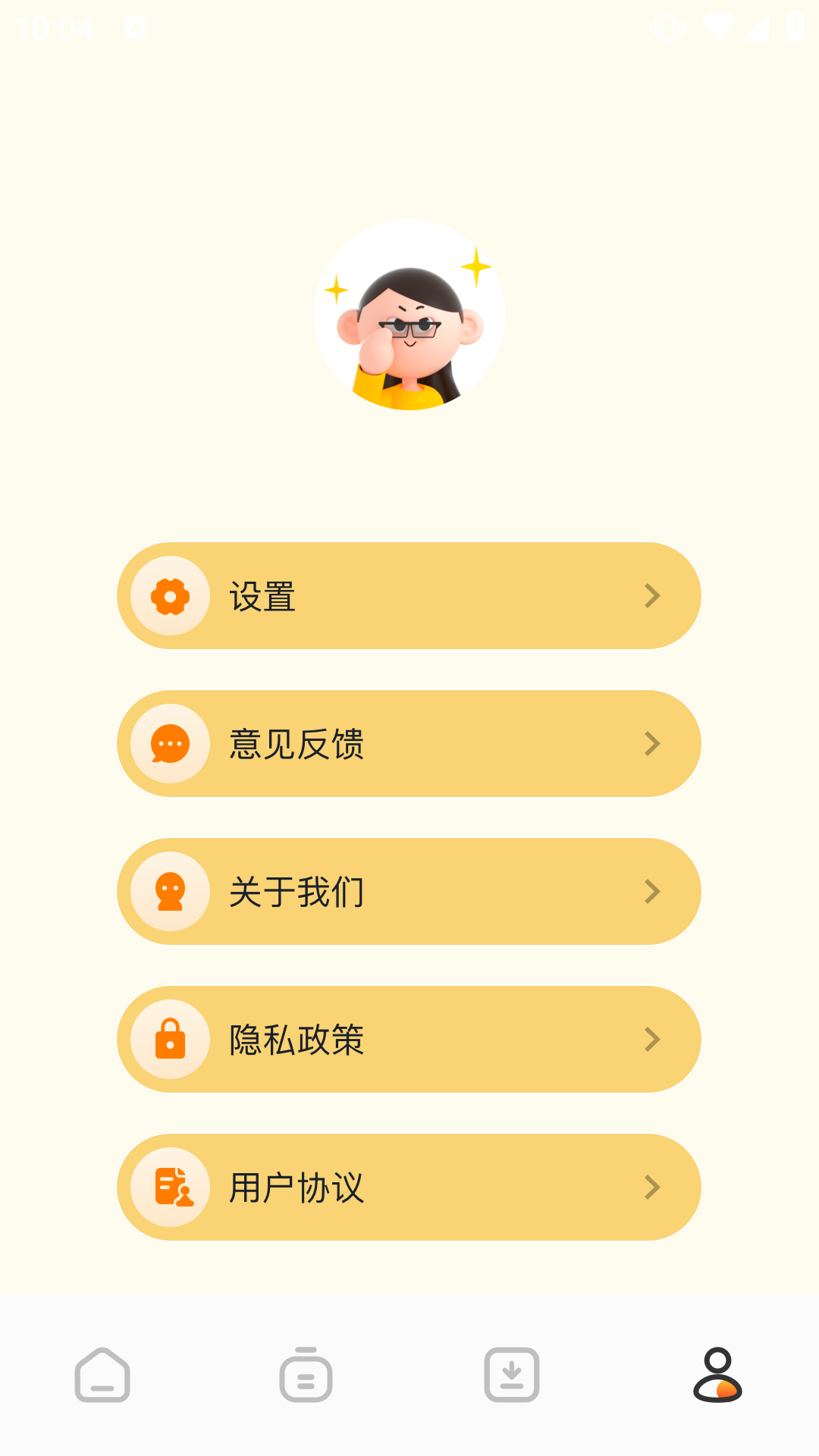Open the 隐私政策 privacy policy link
The width and height of the screenshot is (819, 1456).
(409, 1040)
